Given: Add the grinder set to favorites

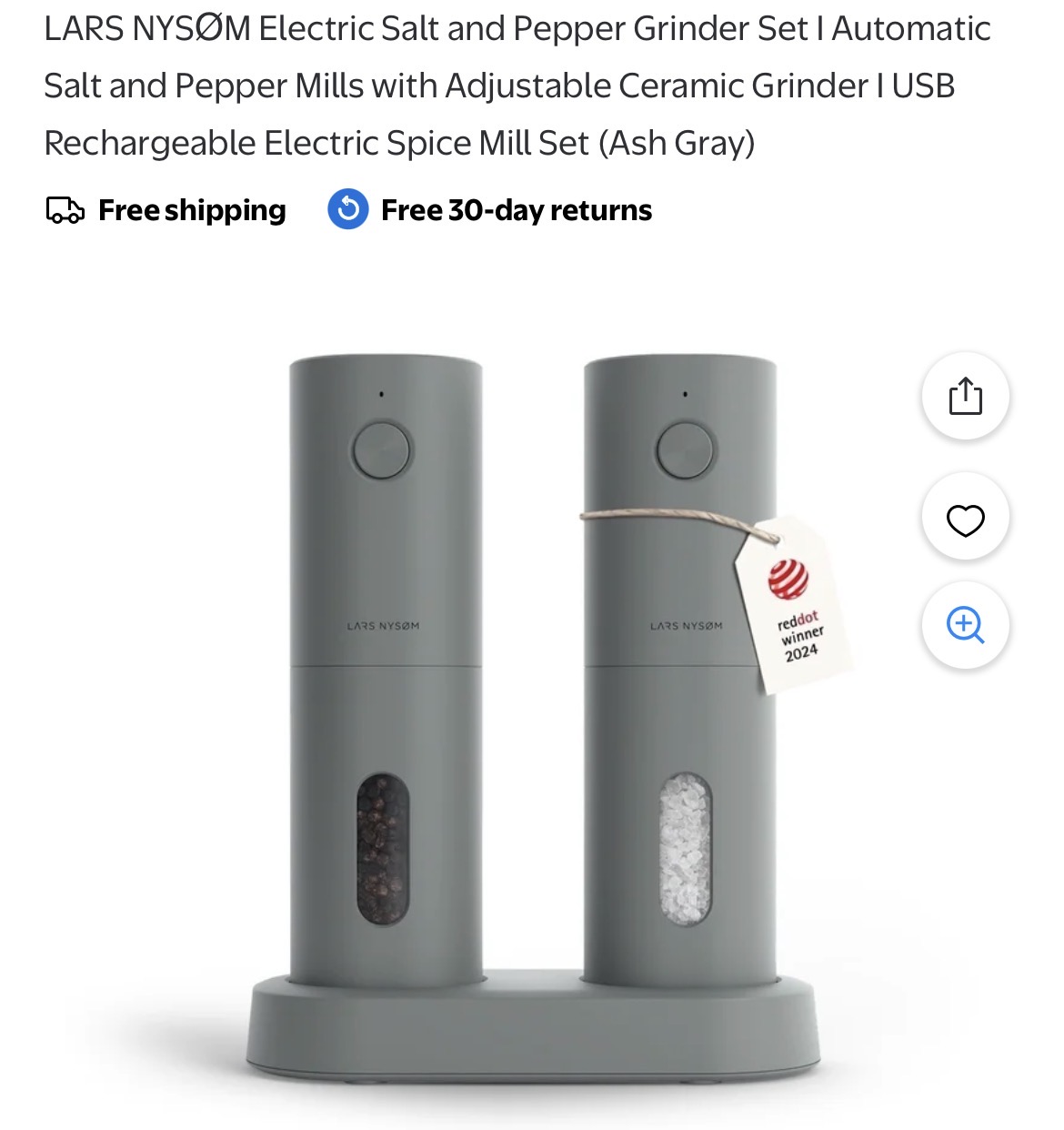Looking at the screenshot, I should (x=965, y=520).
